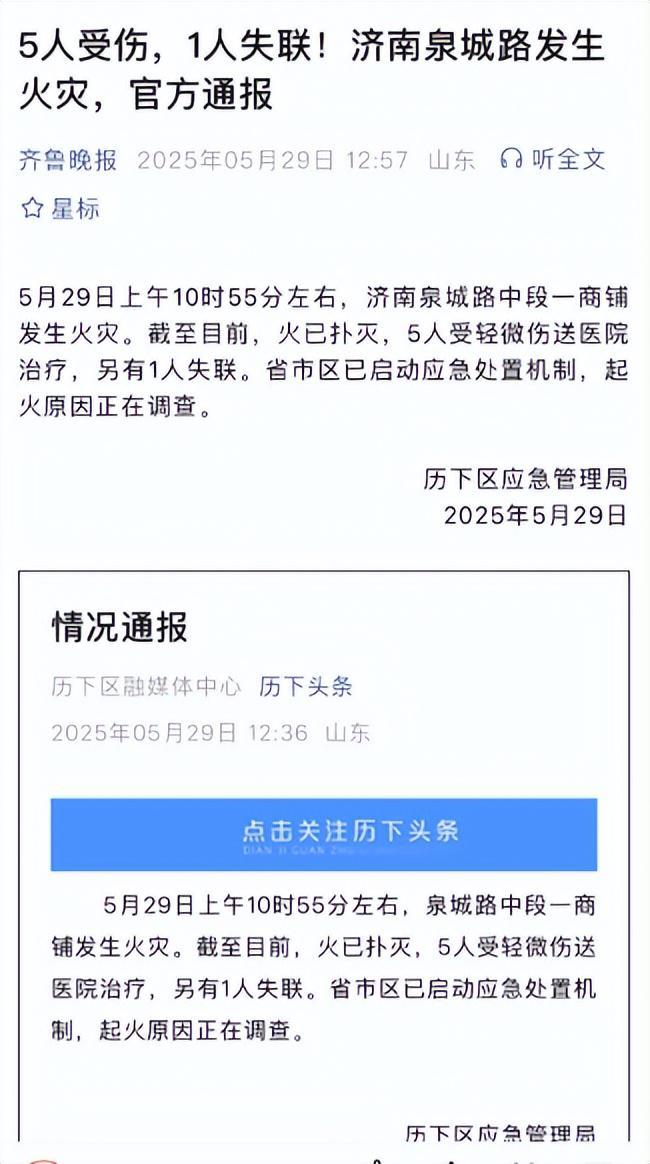Star this account with 星标
The image size is (650, 1164).
[61, 209]
